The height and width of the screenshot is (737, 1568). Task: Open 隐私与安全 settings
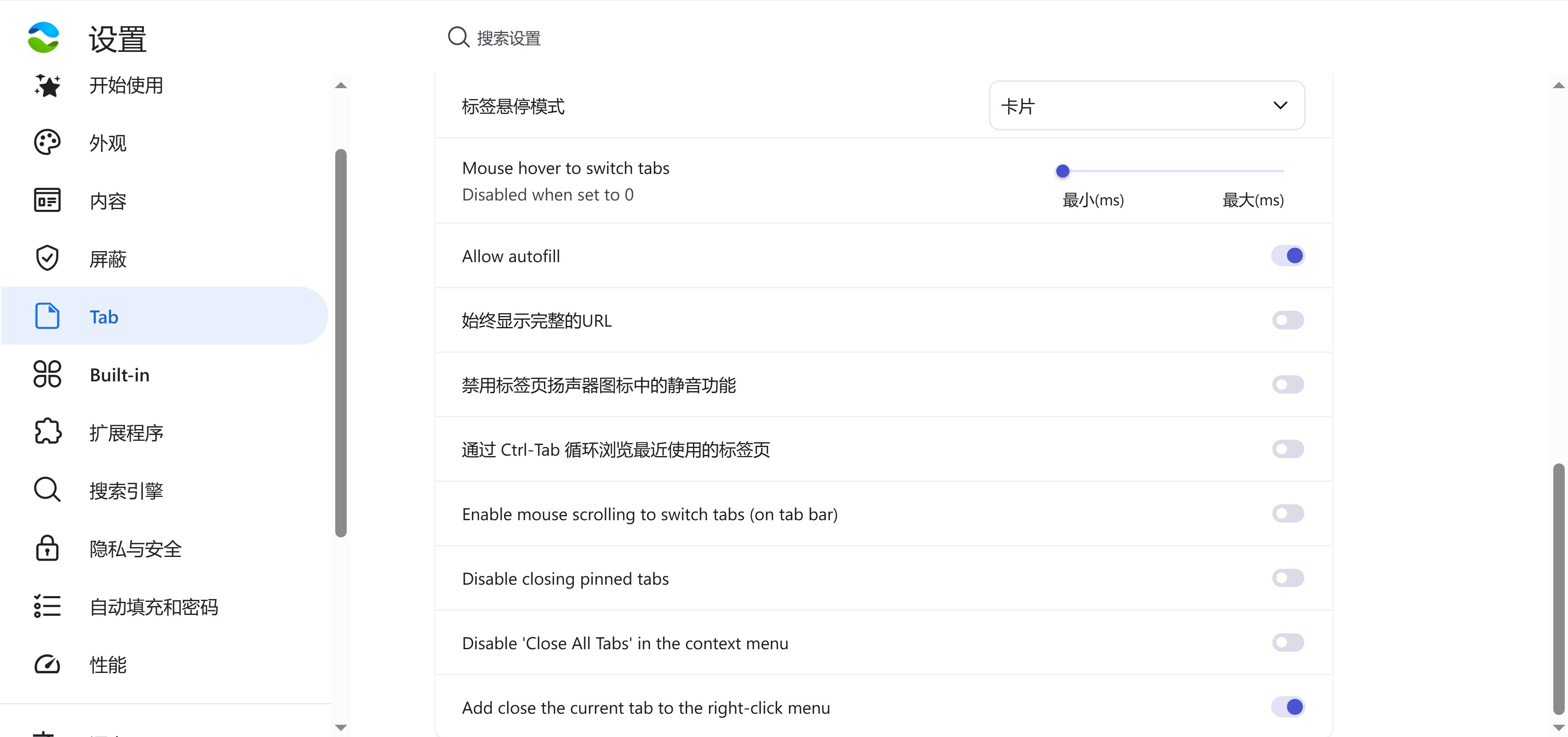(x=135, y=549)
